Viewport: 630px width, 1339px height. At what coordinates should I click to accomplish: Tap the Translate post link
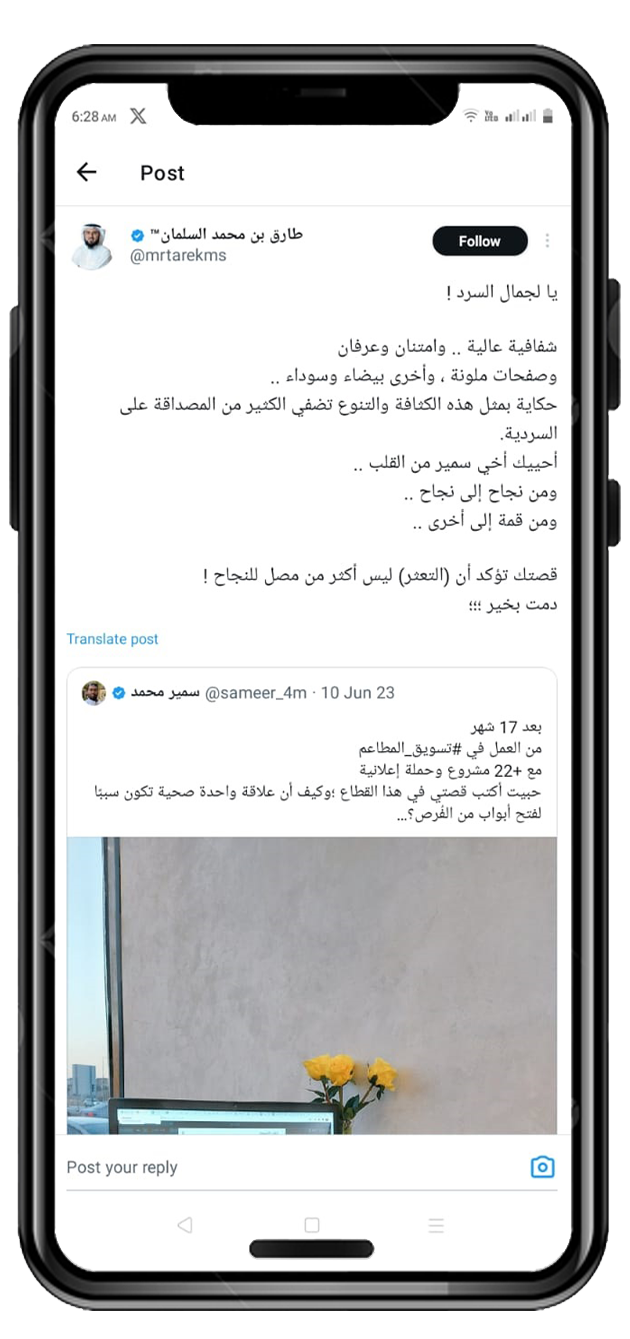point(112,639)
